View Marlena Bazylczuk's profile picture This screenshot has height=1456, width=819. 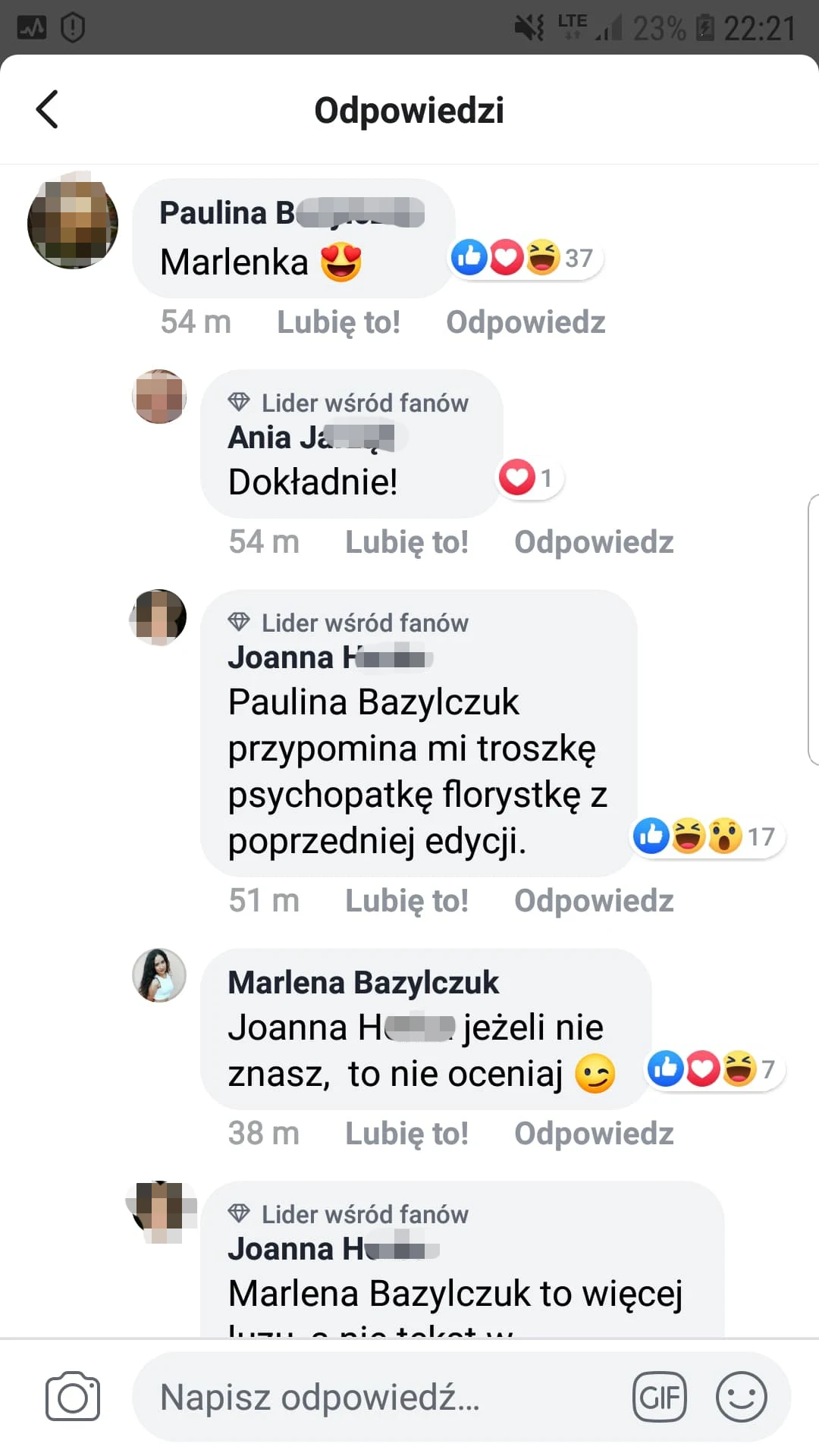click(159, 975)
